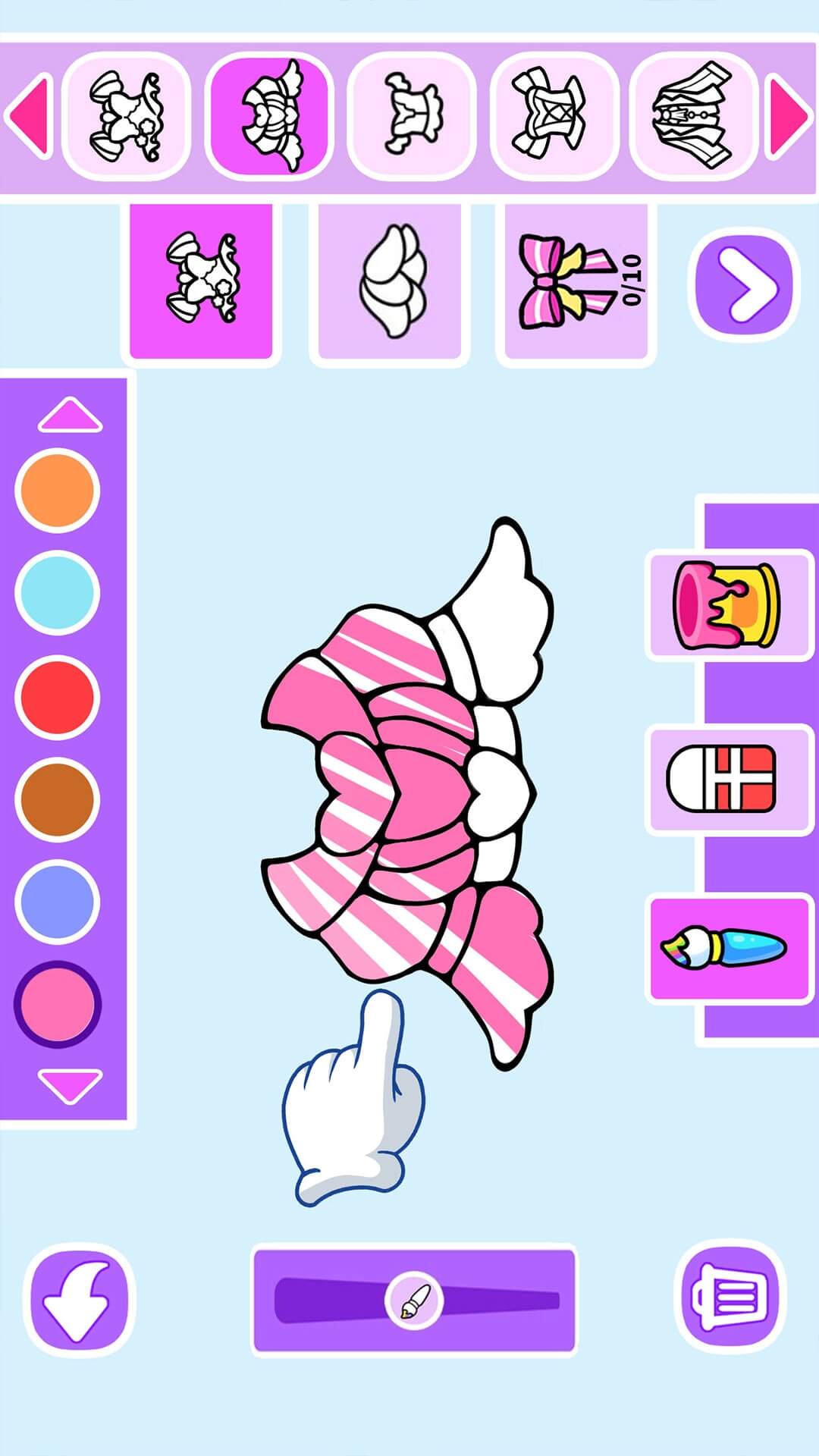Pick the light blue color swatch
The width and height of the screenshot is (819, 1456).
[x=58, y=593]
